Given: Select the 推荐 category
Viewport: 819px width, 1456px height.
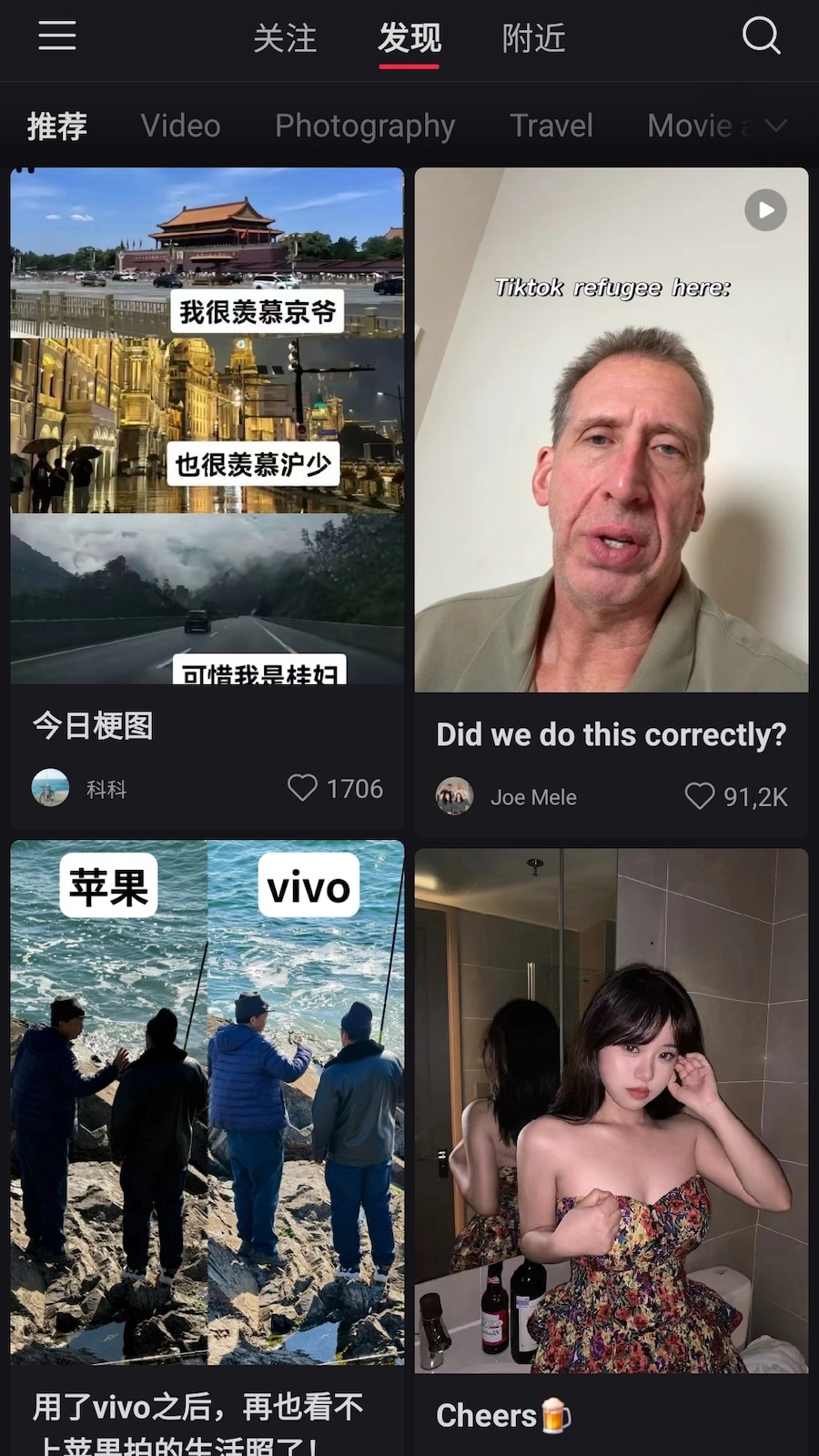Looking at the screenshot, I should point(56,126).
